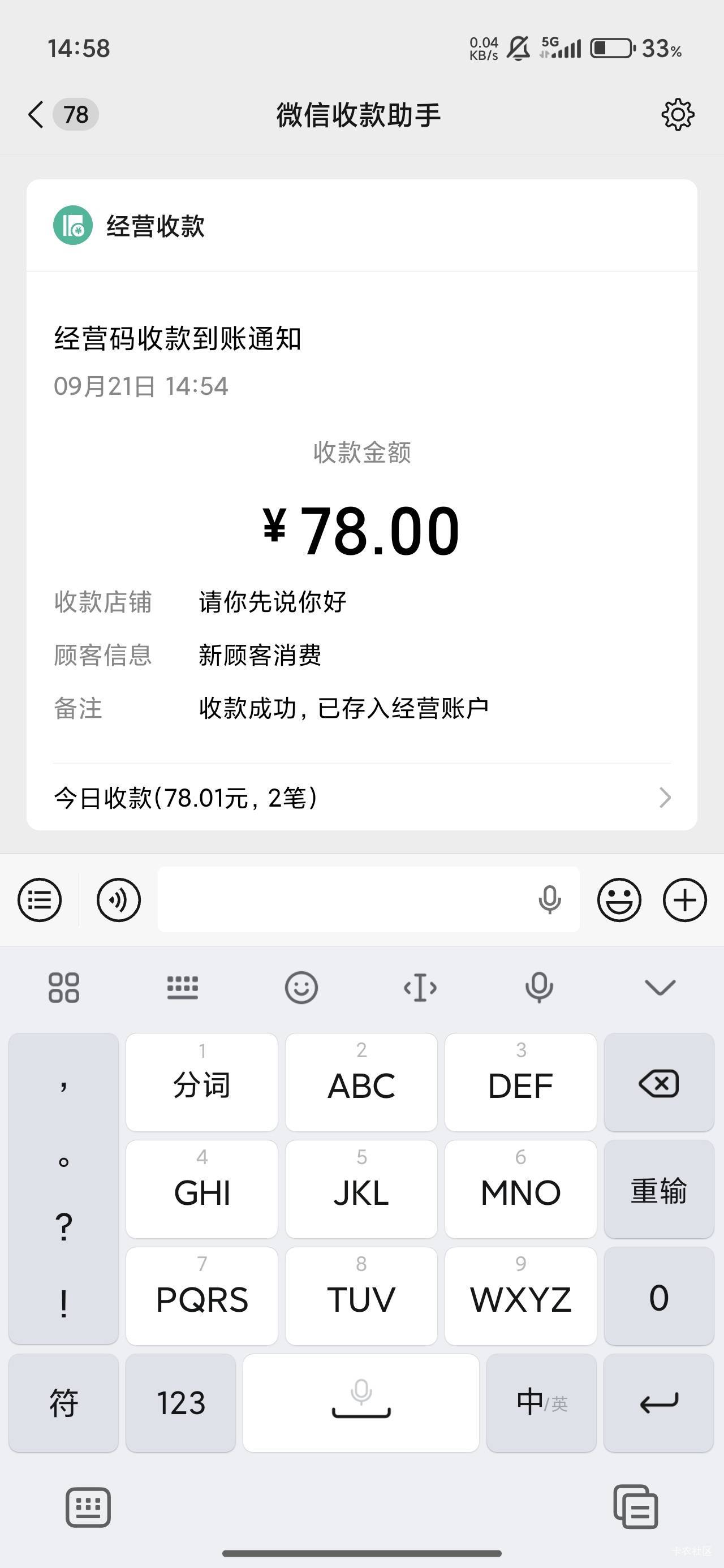Image resolution: width=724 pixels, height=1568 pixels.
Task: Open keyboard emoji face in toolbar
Action: point(301,987)
